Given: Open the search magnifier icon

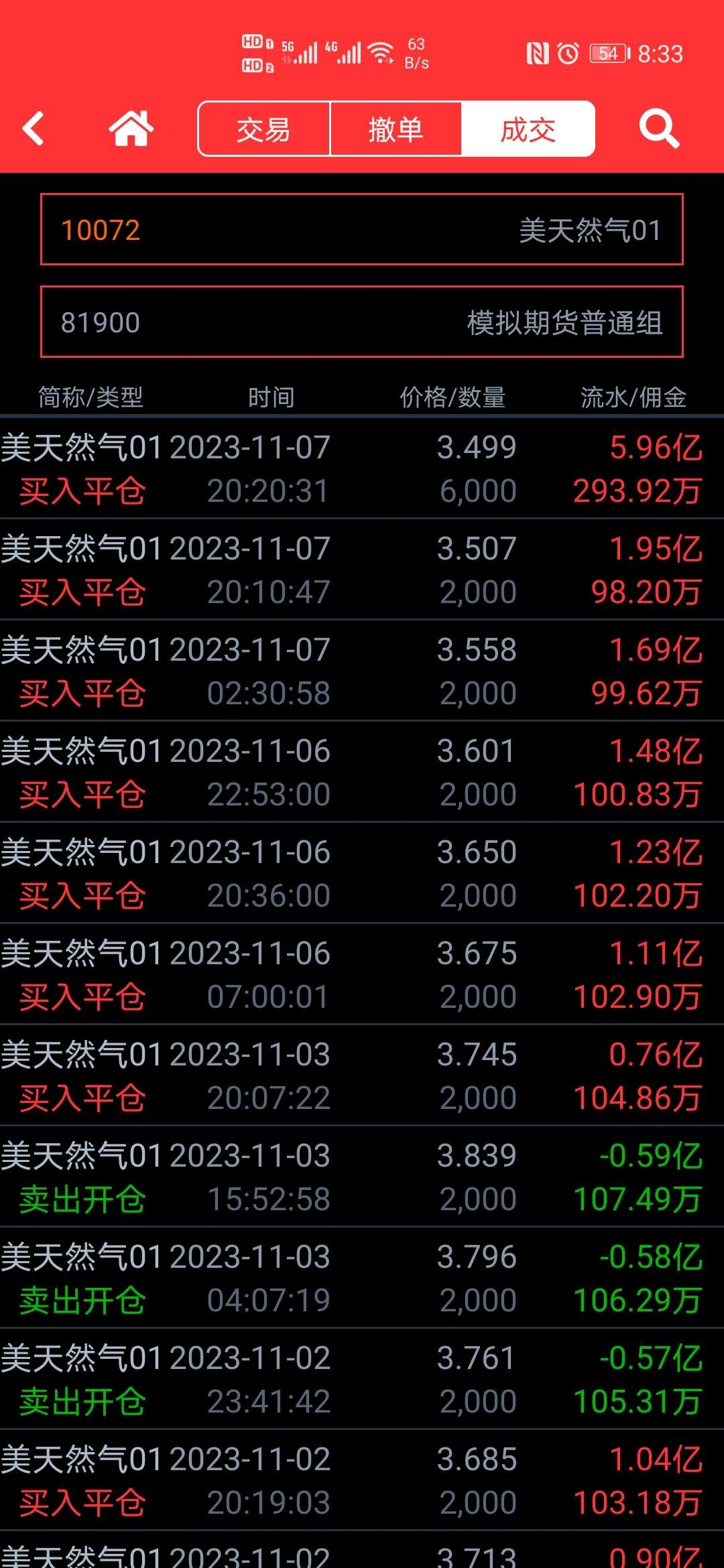Looking at the screenshot, I should [x=659, y=128].
